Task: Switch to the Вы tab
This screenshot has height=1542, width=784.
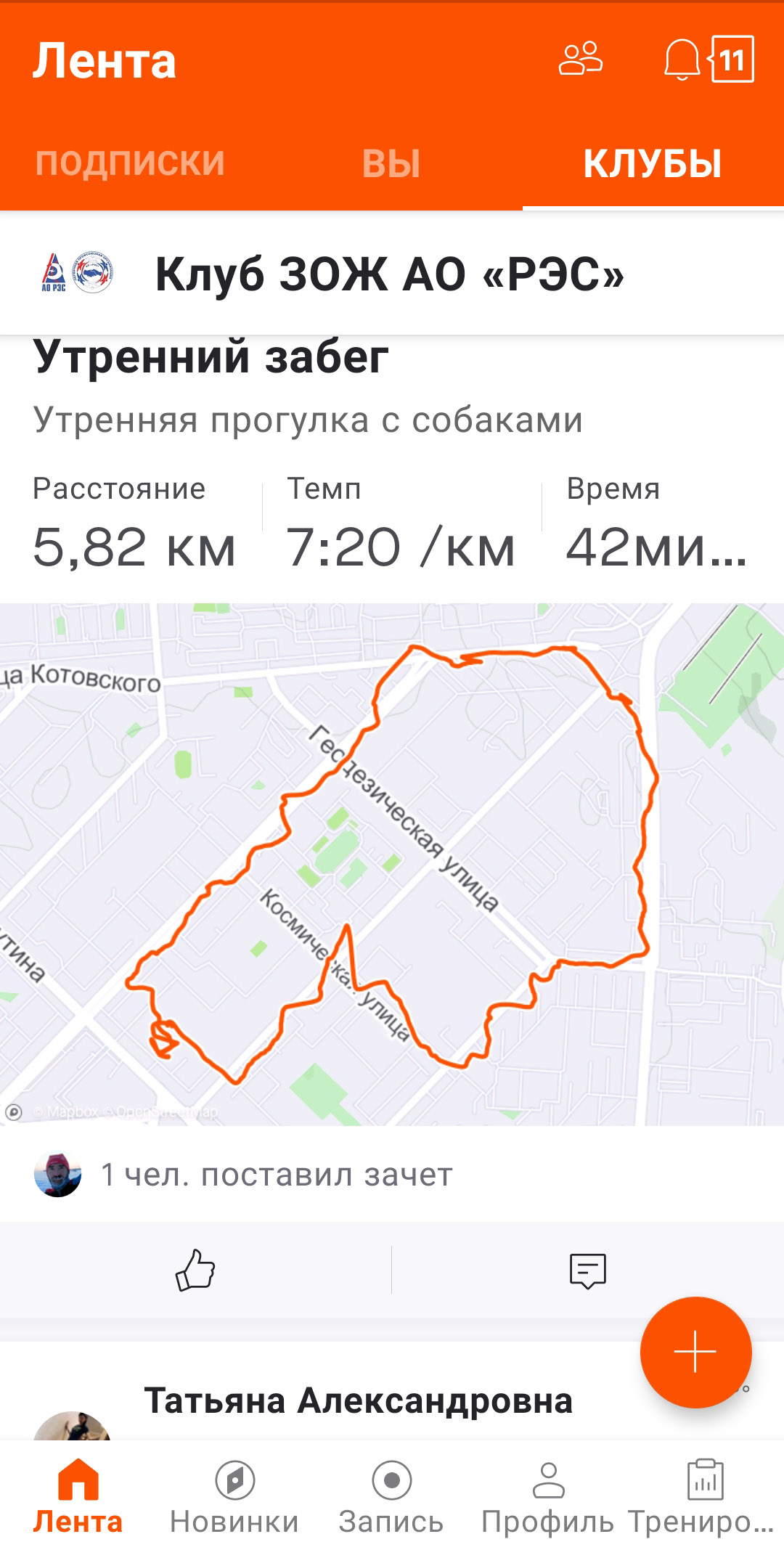Action: pyautogui.click(x=391, y=163)
